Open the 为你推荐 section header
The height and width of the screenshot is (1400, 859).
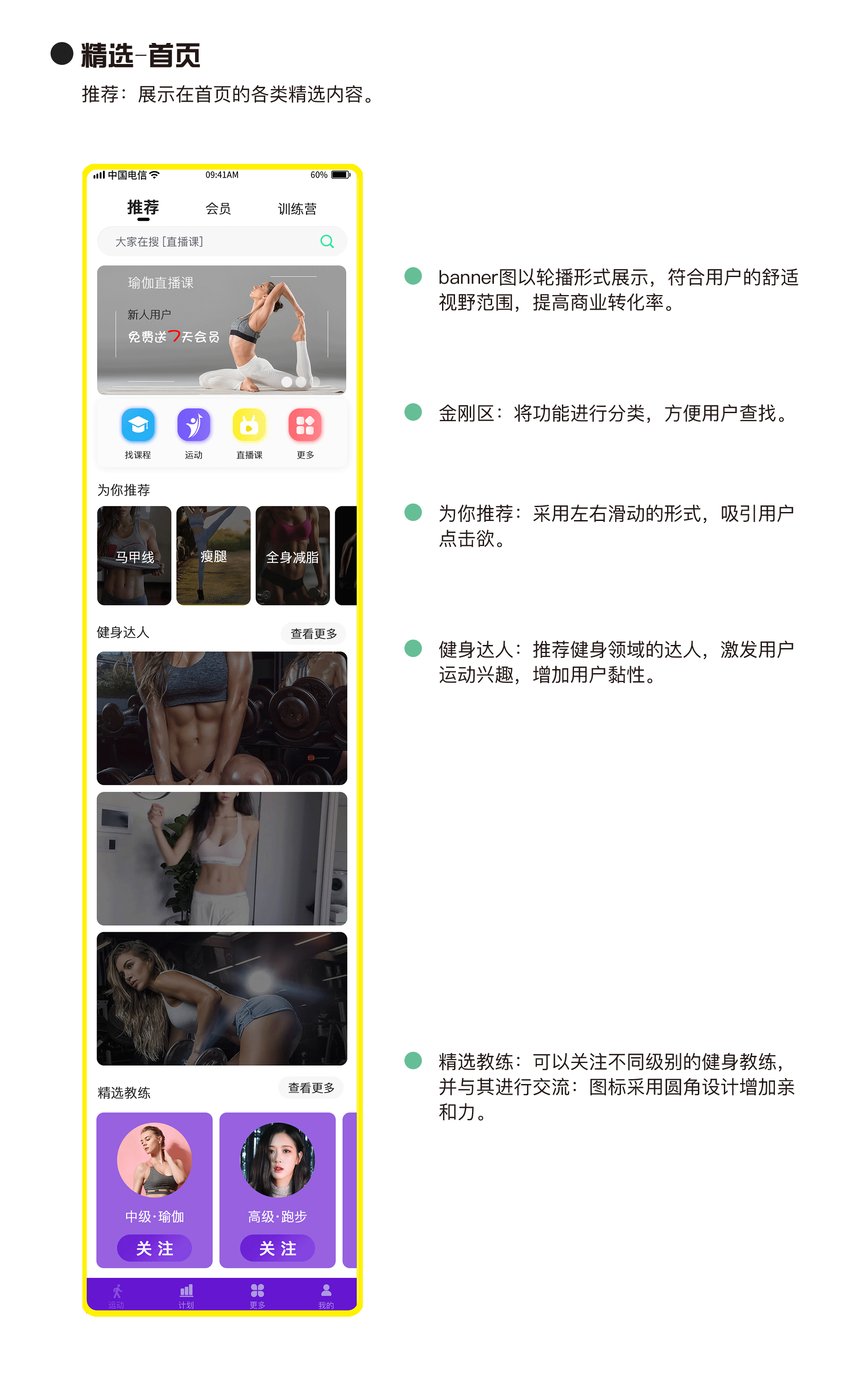point(123,490)
